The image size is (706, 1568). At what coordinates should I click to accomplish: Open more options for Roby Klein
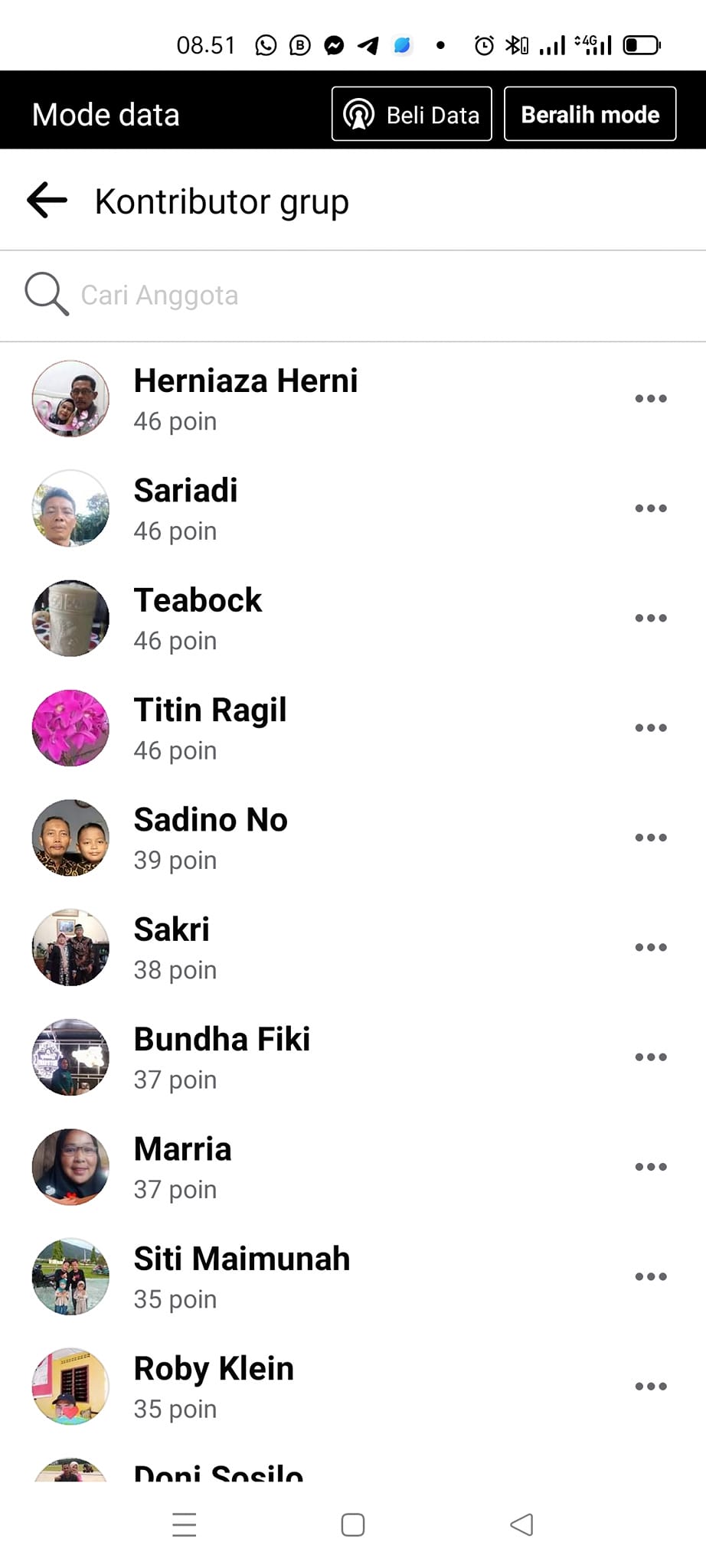point(651,1387)
